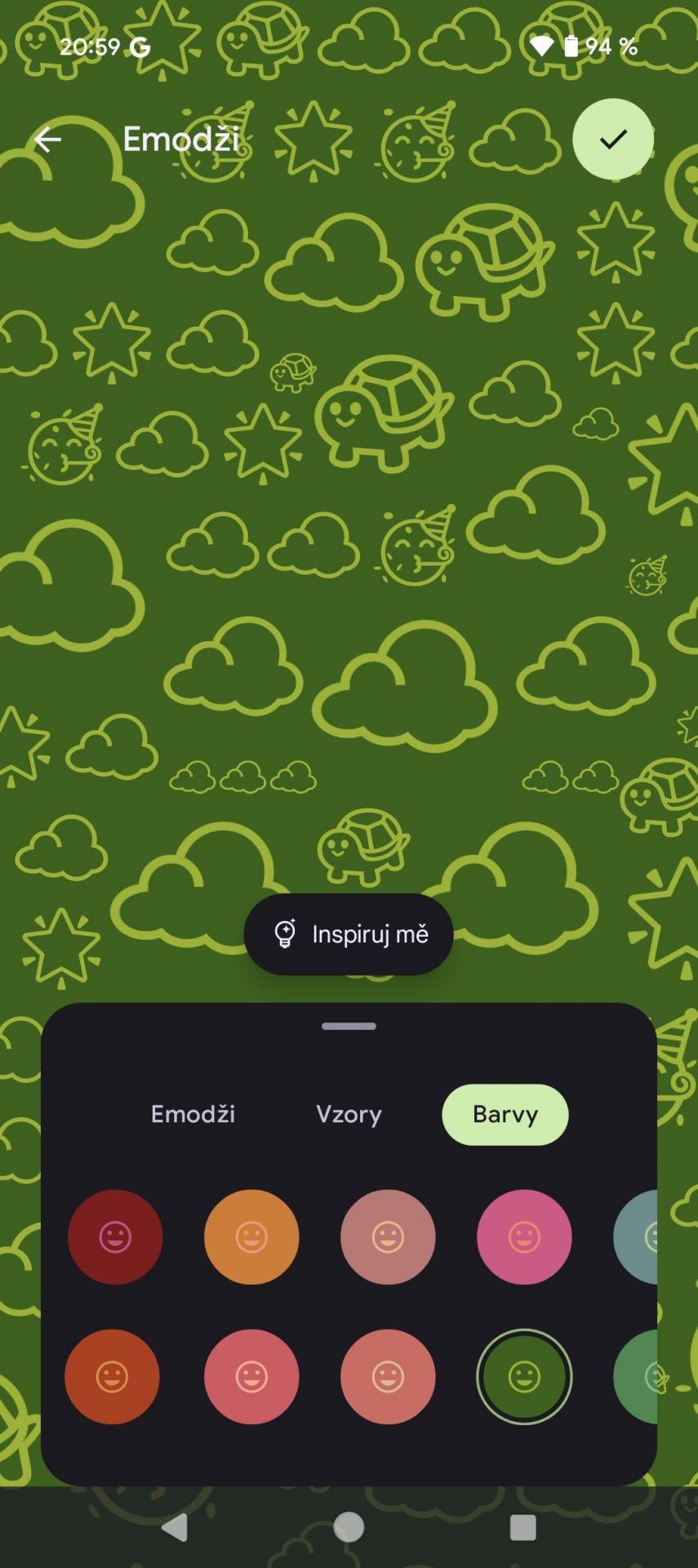Switch to the Emodži tab
This screenshot has height=1568, width=698.
(193, 1114)
